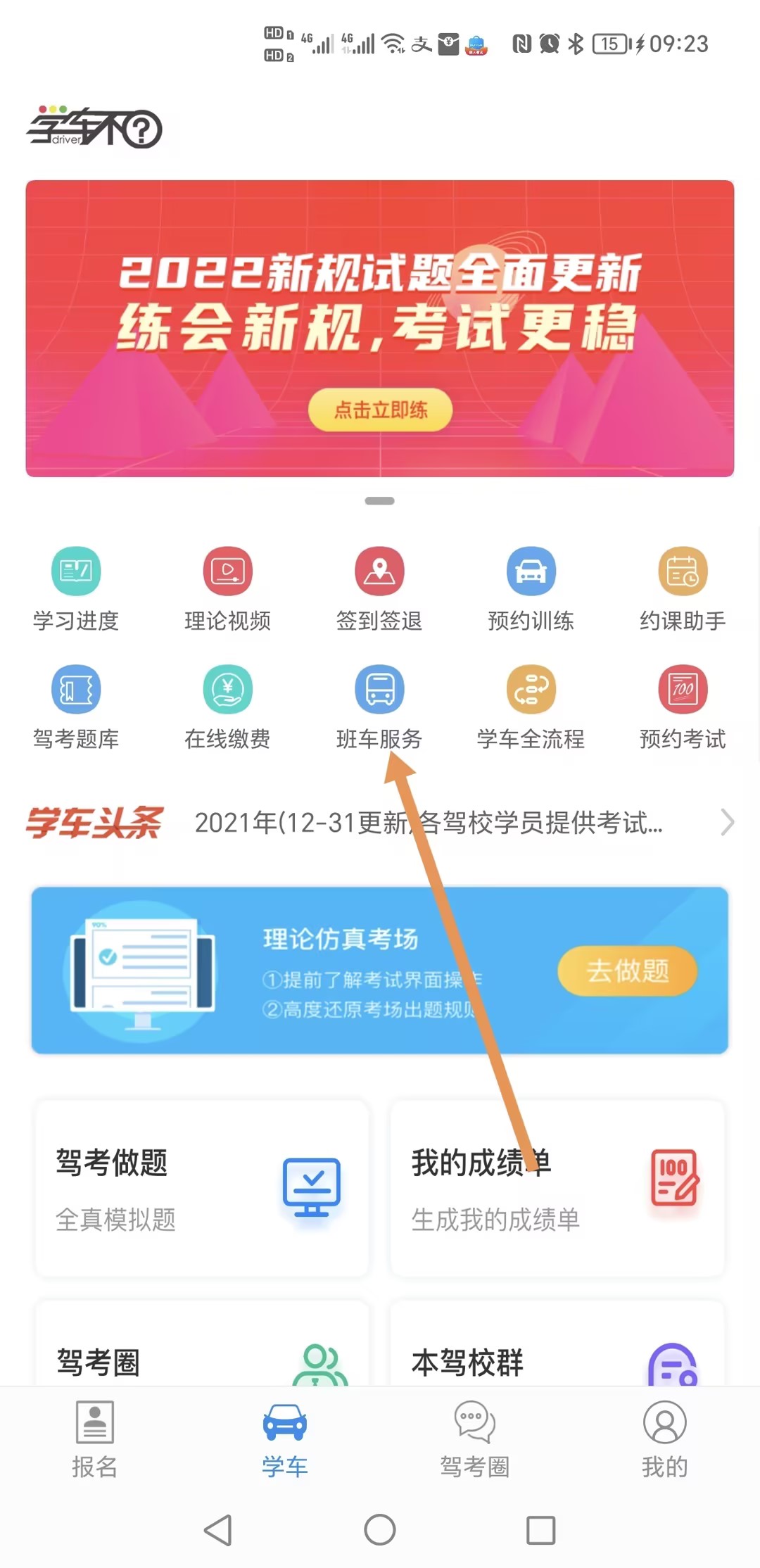
Task: Open the 驾考做题 card
Action: tap(202, 1188)
